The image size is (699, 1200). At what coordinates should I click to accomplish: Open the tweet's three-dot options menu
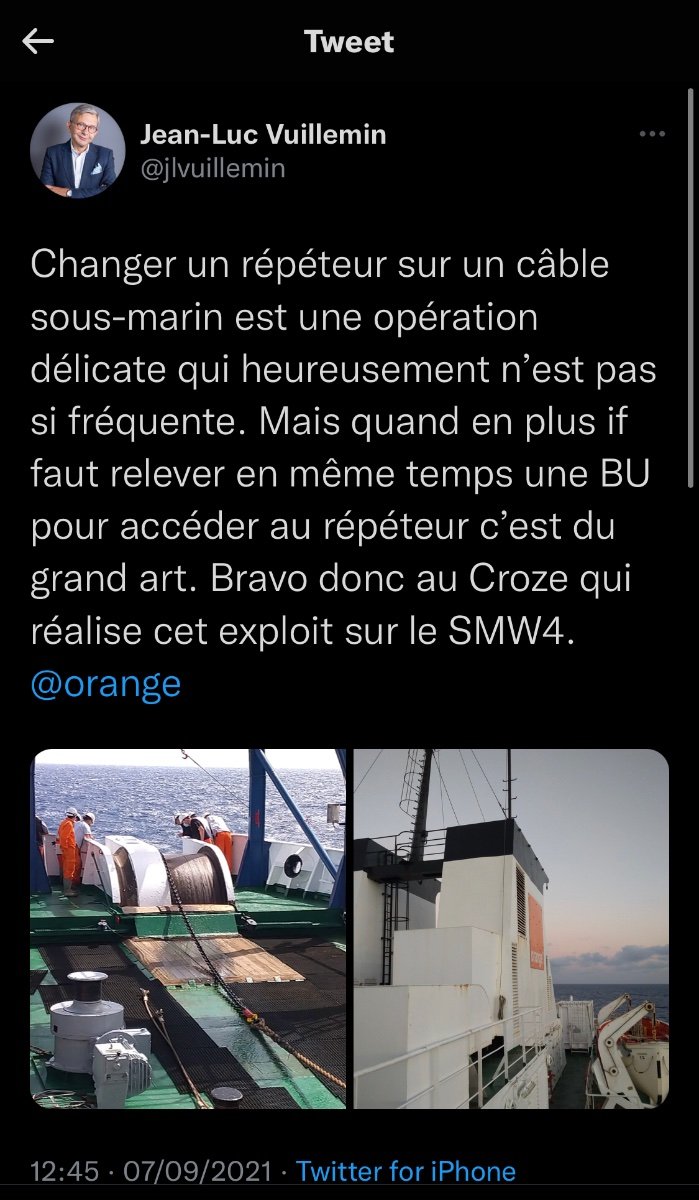pos(652,134)
